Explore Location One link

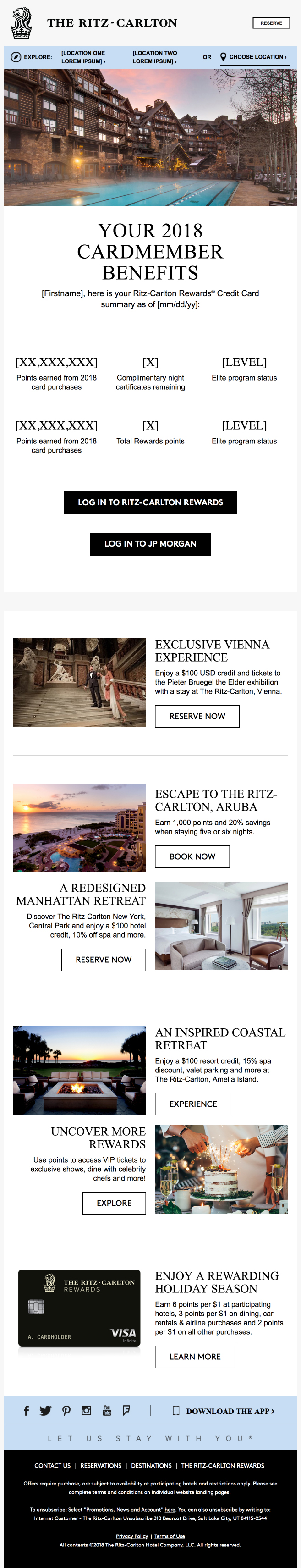click(x=83, y=57)
